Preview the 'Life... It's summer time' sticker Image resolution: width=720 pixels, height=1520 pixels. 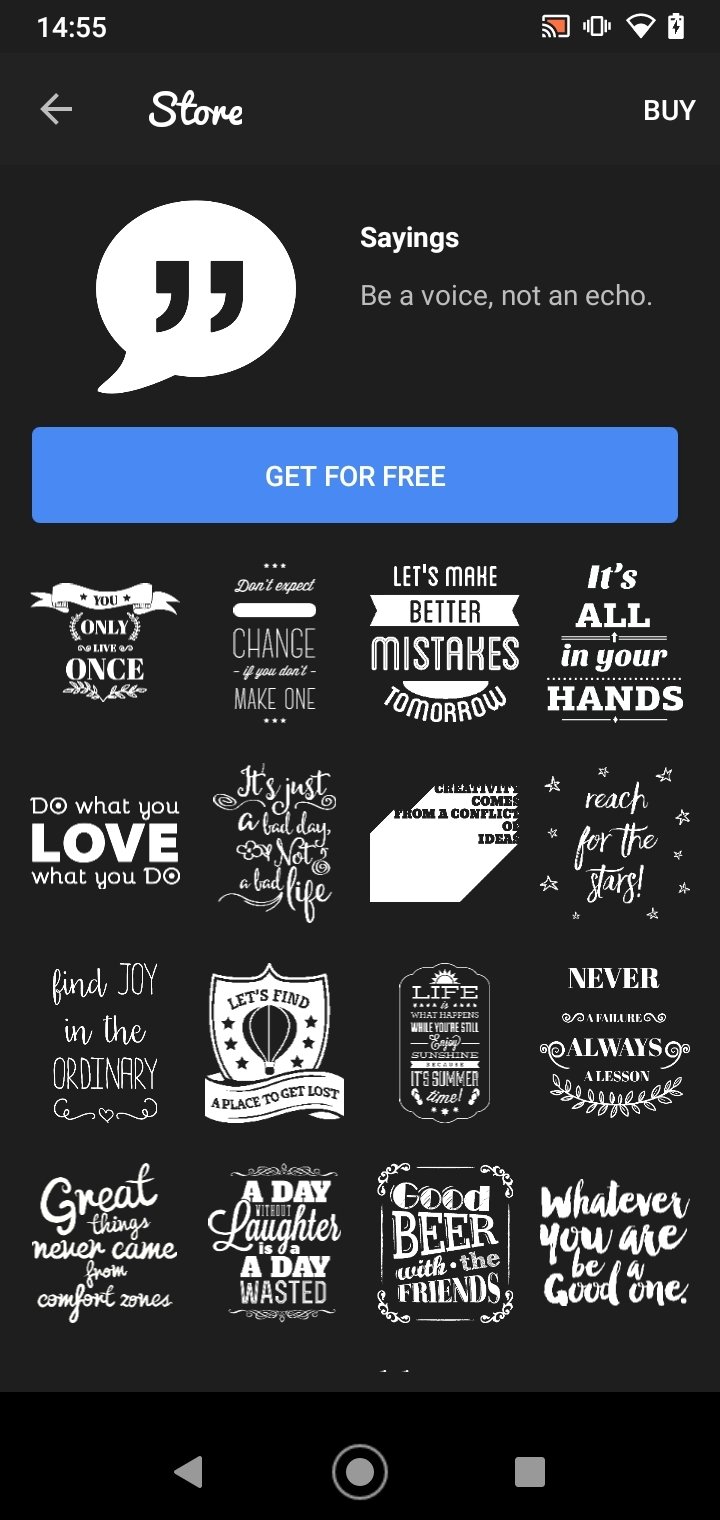tap(444, 1042)
